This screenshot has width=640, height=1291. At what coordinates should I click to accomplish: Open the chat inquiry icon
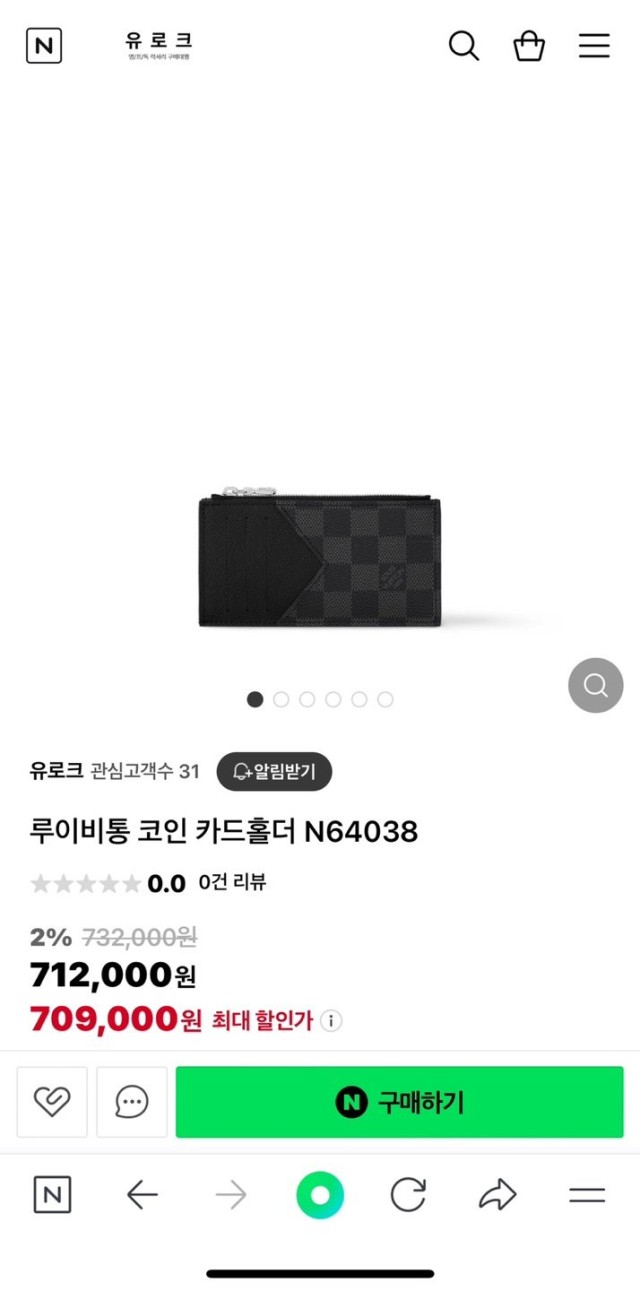click(132, 1102)
